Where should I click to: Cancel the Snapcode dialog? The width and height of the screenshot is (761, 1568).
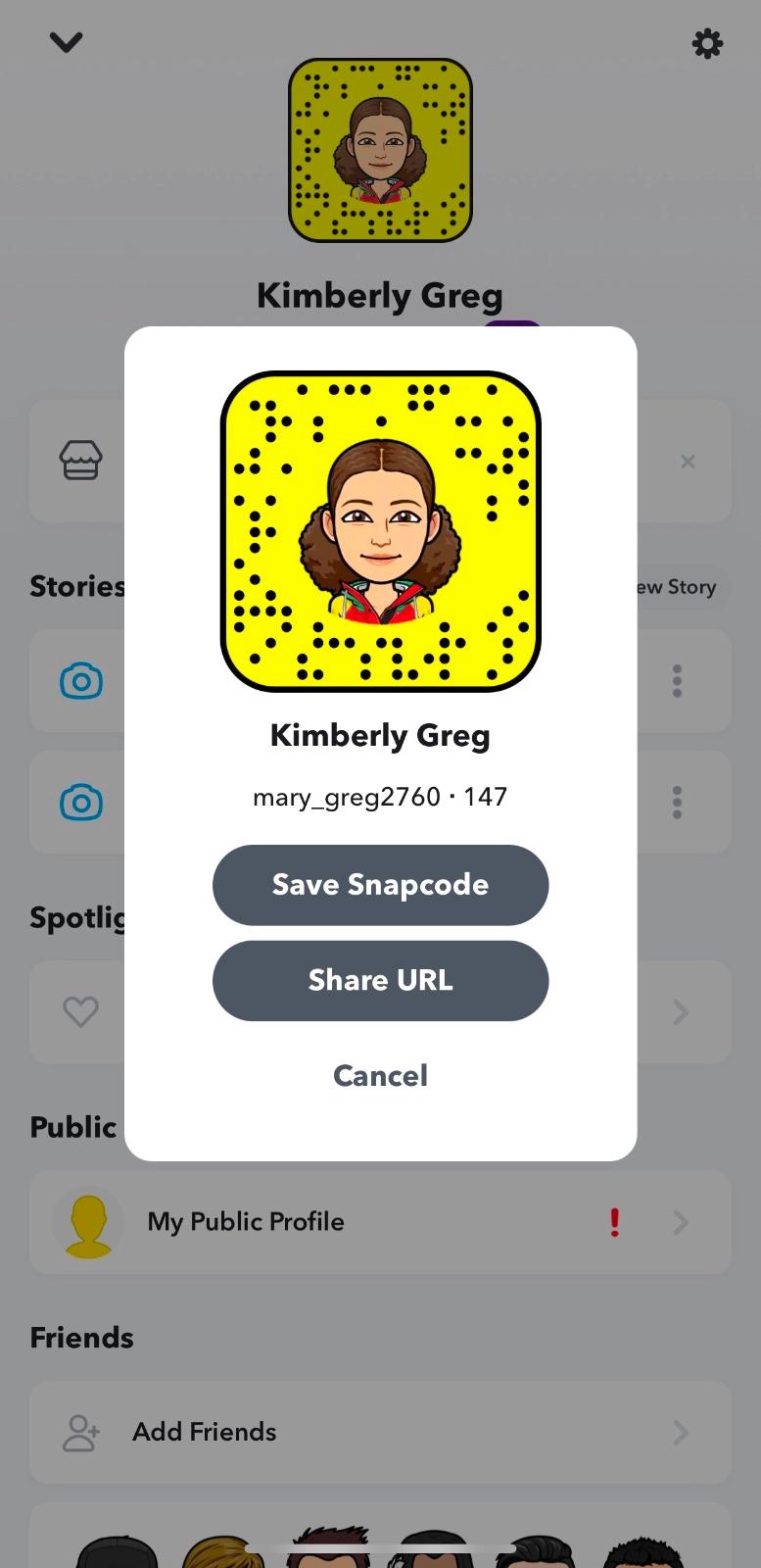[x=380, y=1076]
